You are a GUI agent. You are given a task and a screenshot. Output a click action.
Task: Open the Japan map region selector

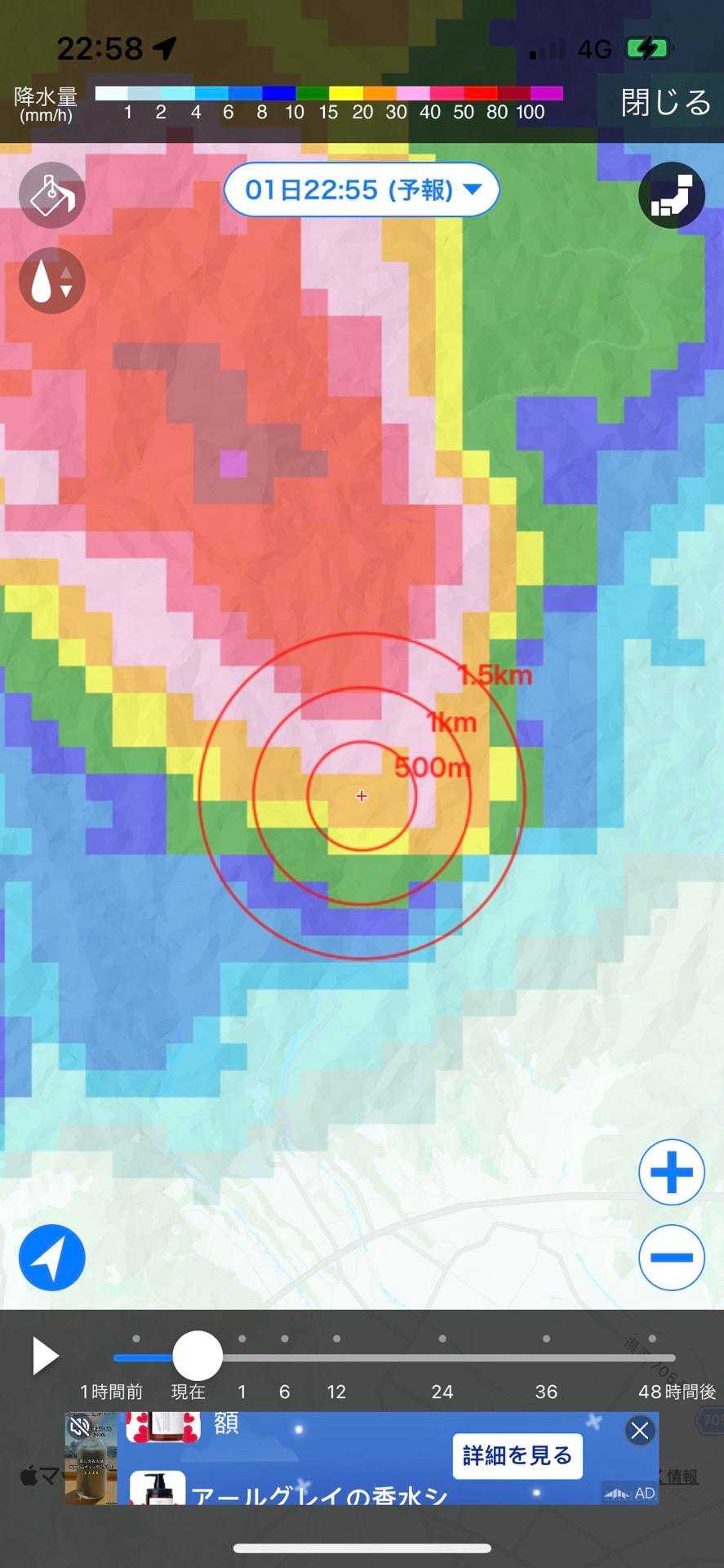click(671, 195)
